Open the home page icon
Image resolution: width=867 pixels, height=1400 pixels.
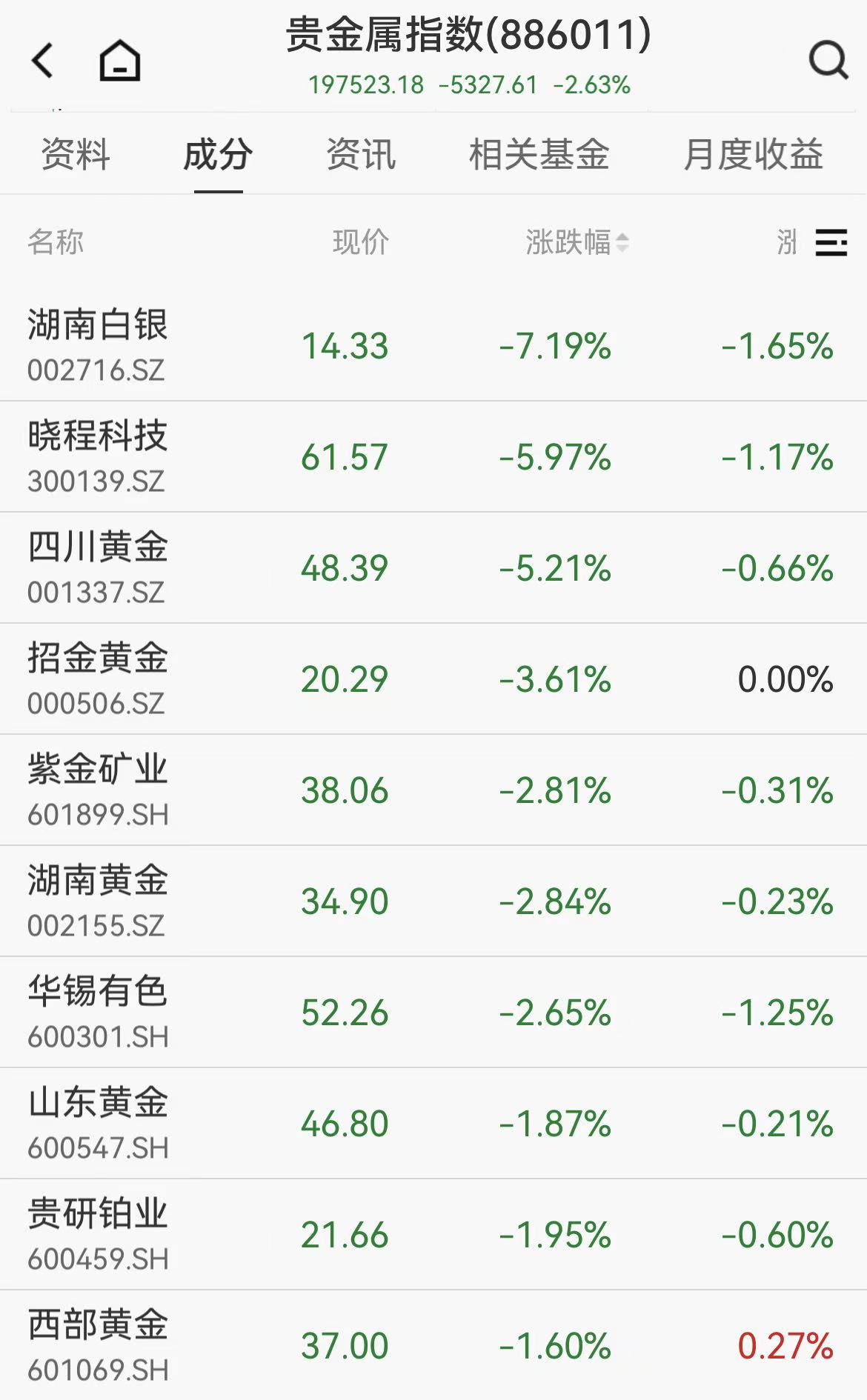[x=119, y=61]
